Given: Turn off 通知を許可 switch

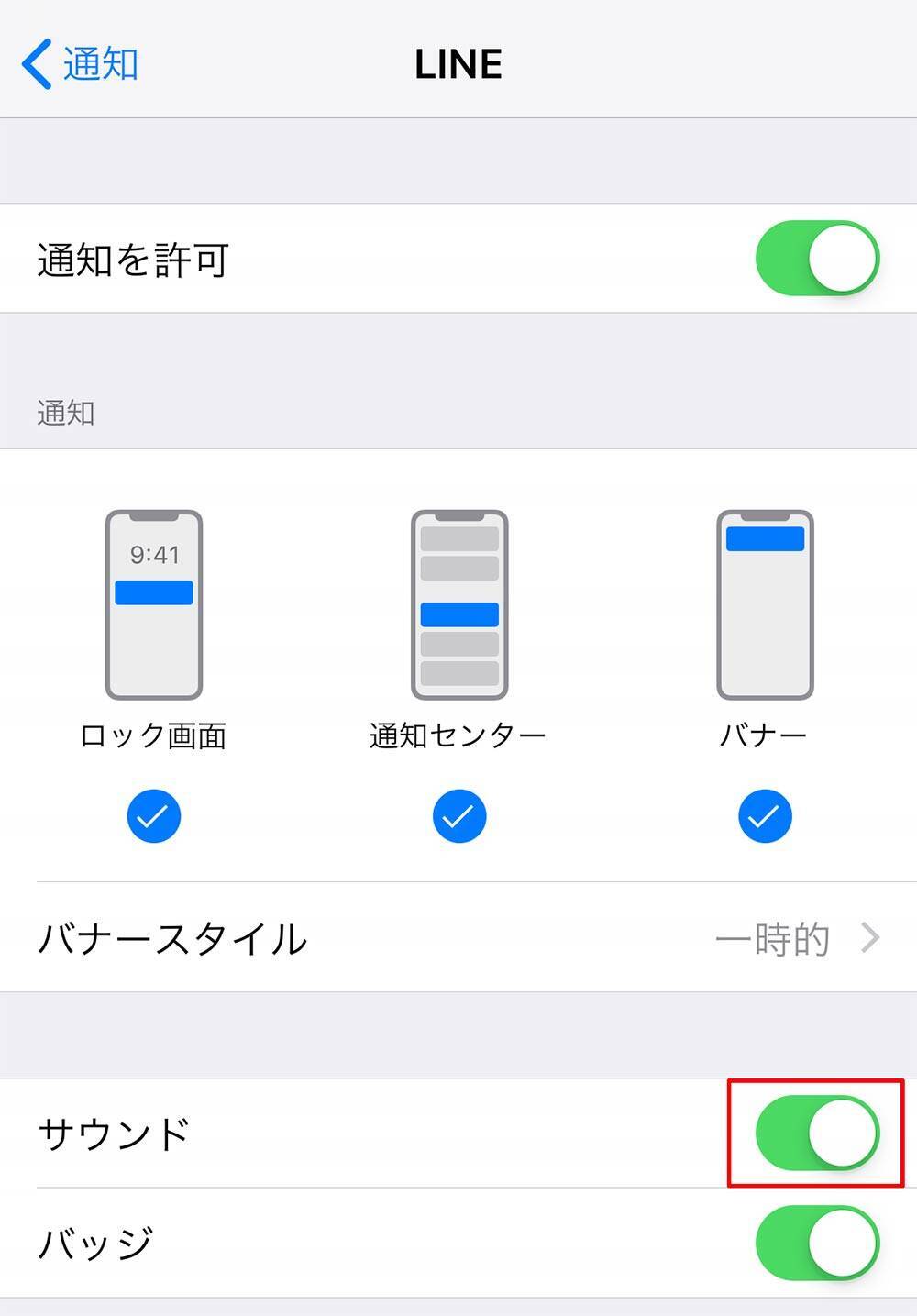Looking at the screenshot, I should 816,258.
